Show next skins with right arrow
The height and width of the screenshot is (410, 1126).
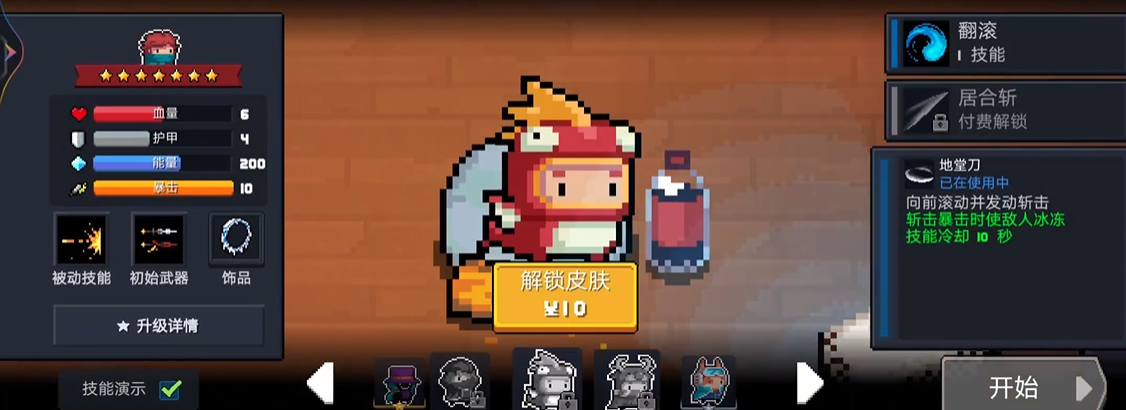[x=809, y=383]
